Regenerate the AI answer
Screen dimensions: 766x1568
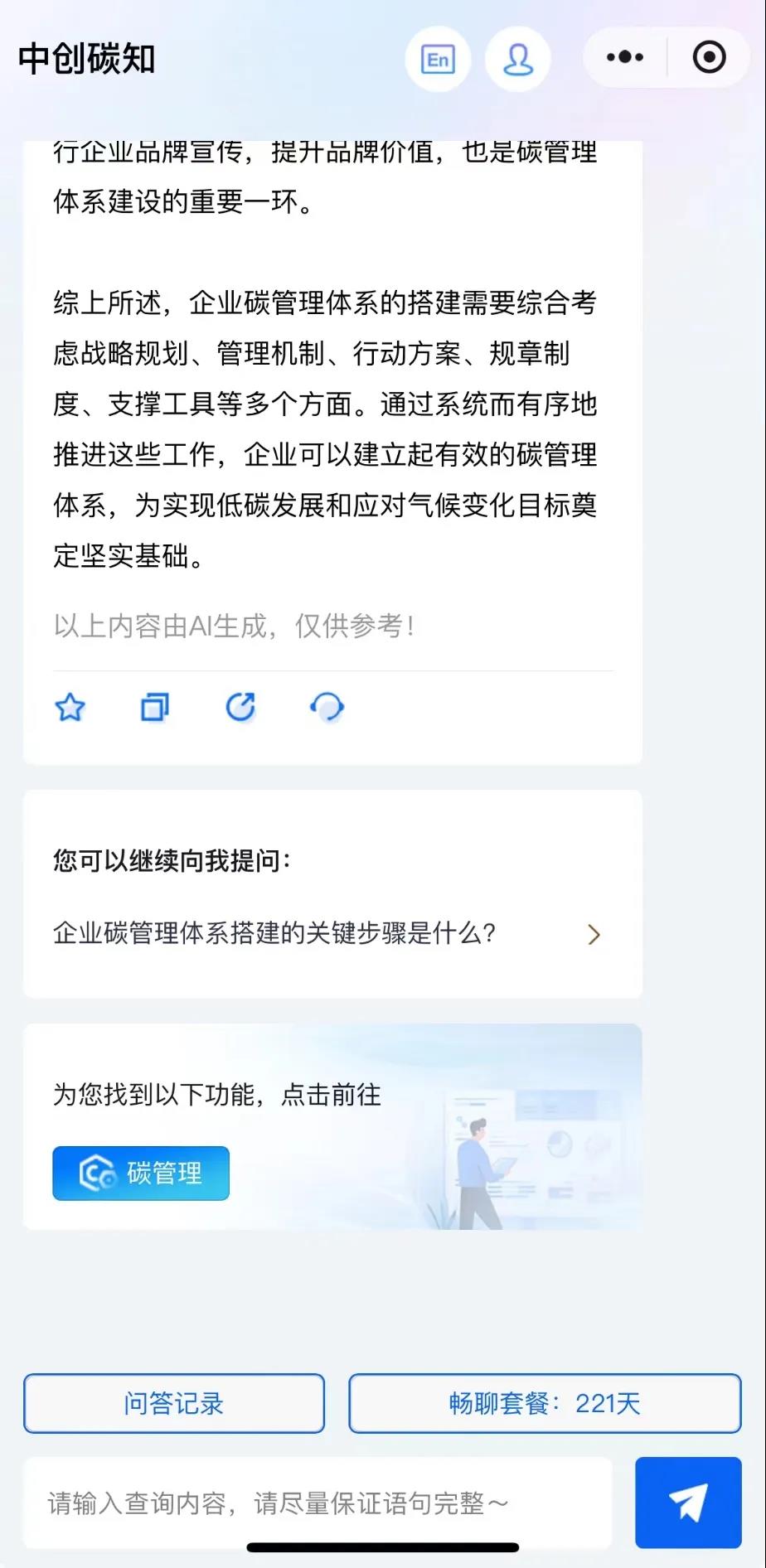pos(327,708)
